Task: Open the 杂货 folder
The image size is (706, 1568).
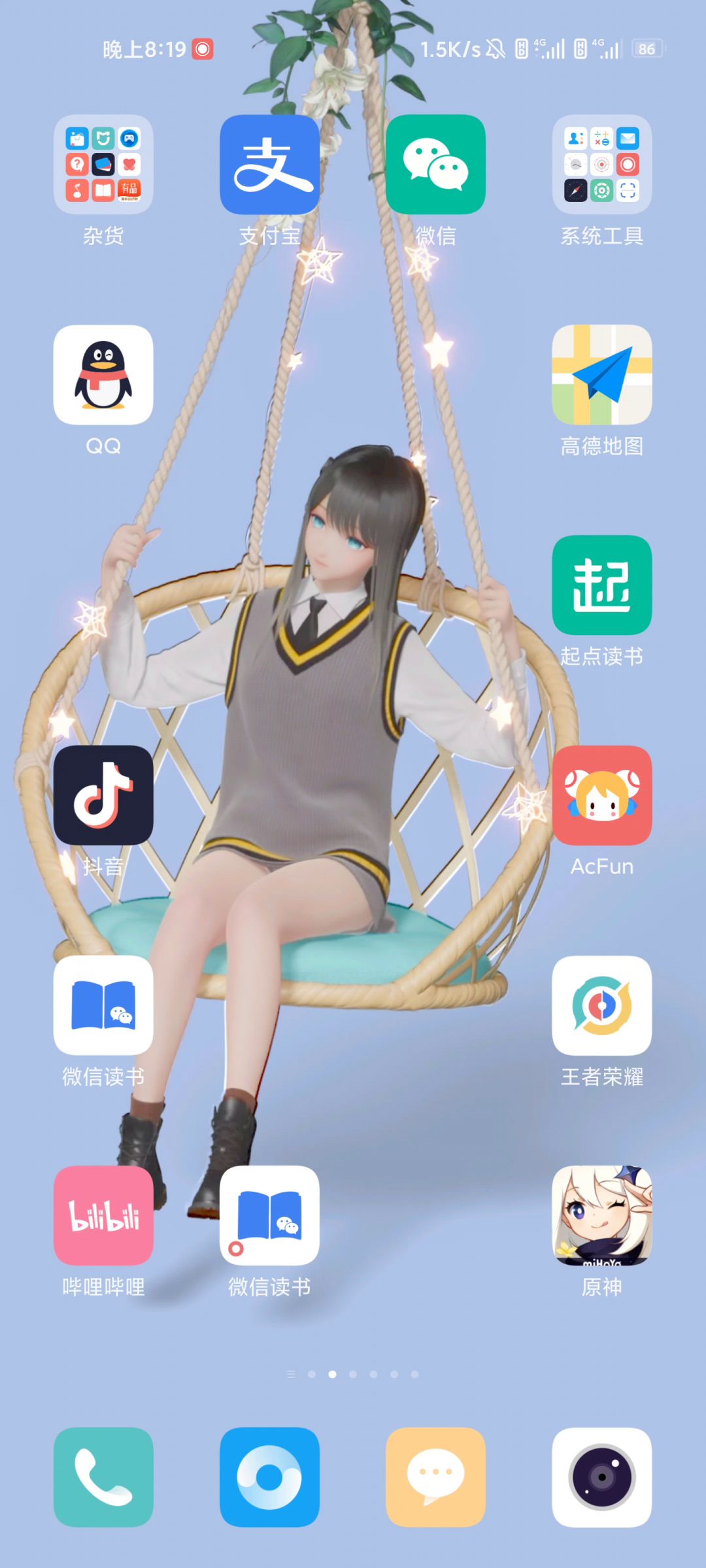Action: [x=103, y=165]
